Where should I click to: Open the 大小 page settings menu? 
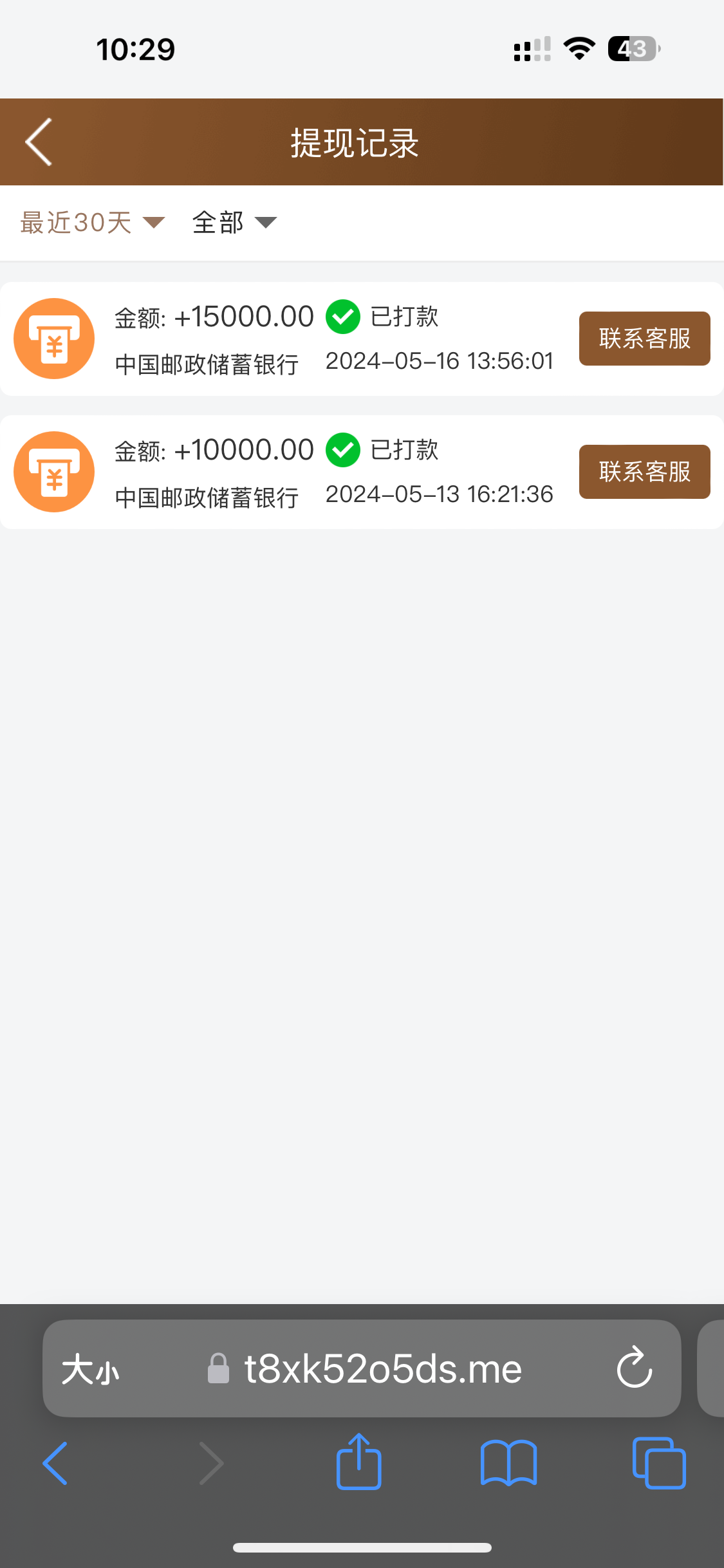[91, 1368]
